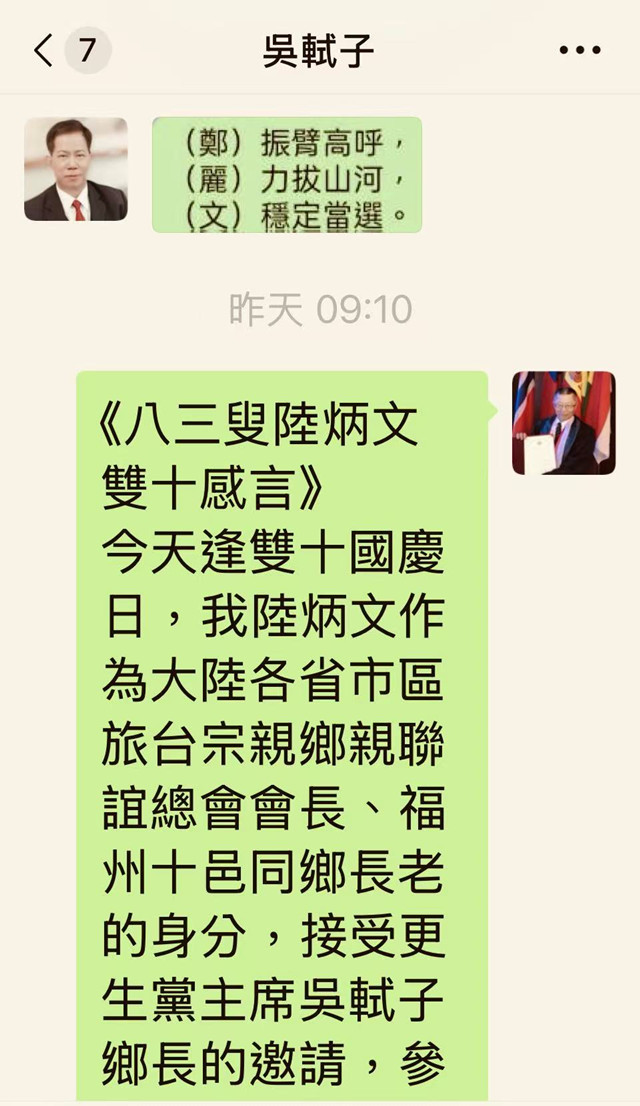The width and height of the screenshot is (640, 1106).
Task: Tap my own avatar beside the green message
Action: coord(563,423)
